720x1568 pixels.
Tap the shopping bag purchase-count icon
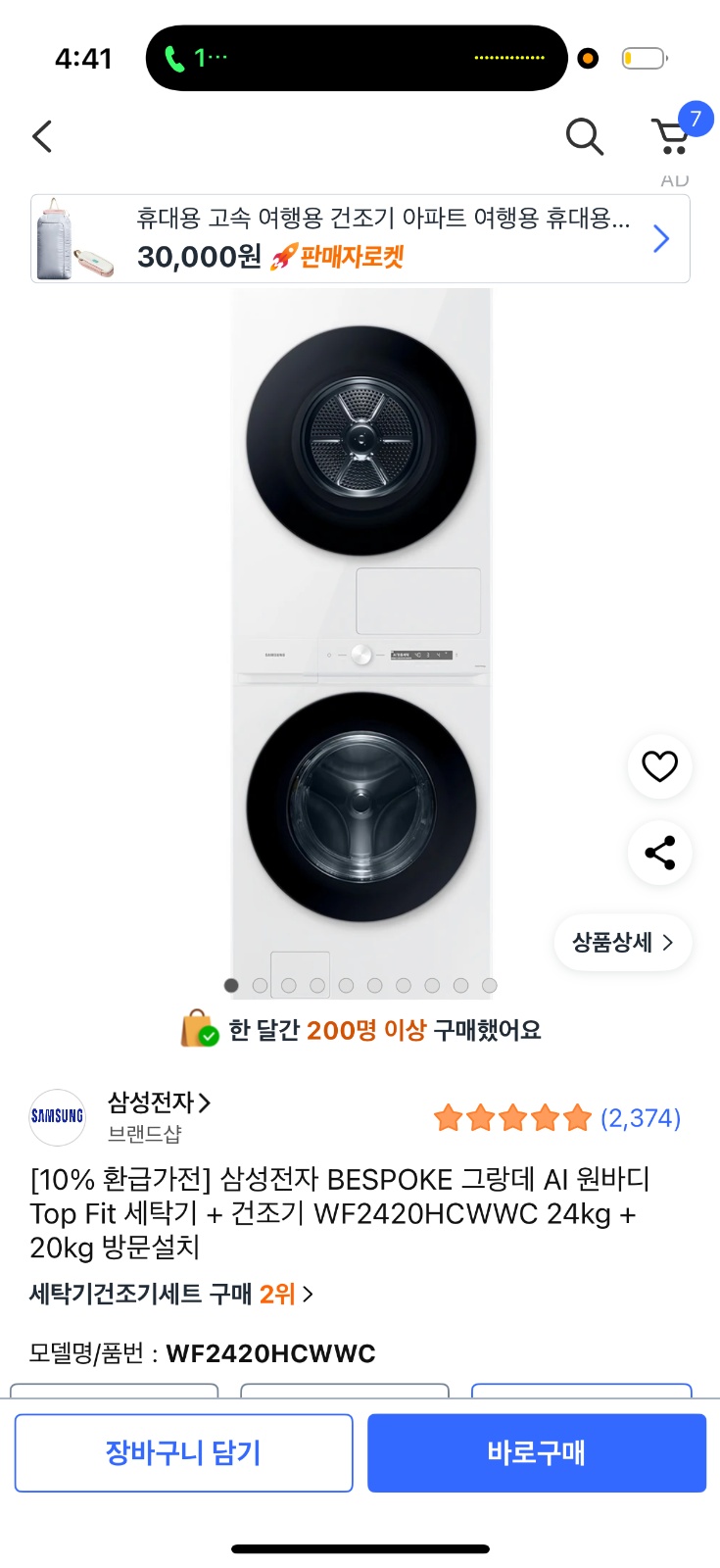pos(196,1030)
